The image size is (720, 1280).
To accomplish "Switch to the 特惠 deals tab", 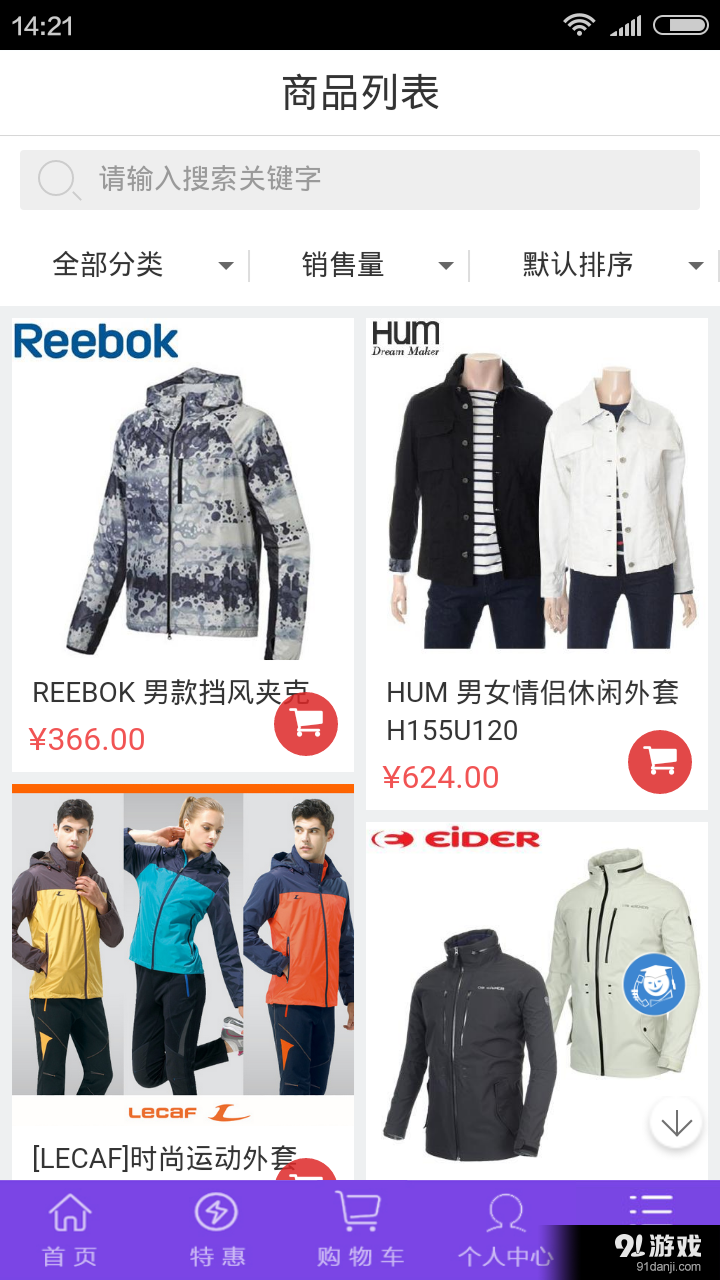I will (x=217, y=1230).
